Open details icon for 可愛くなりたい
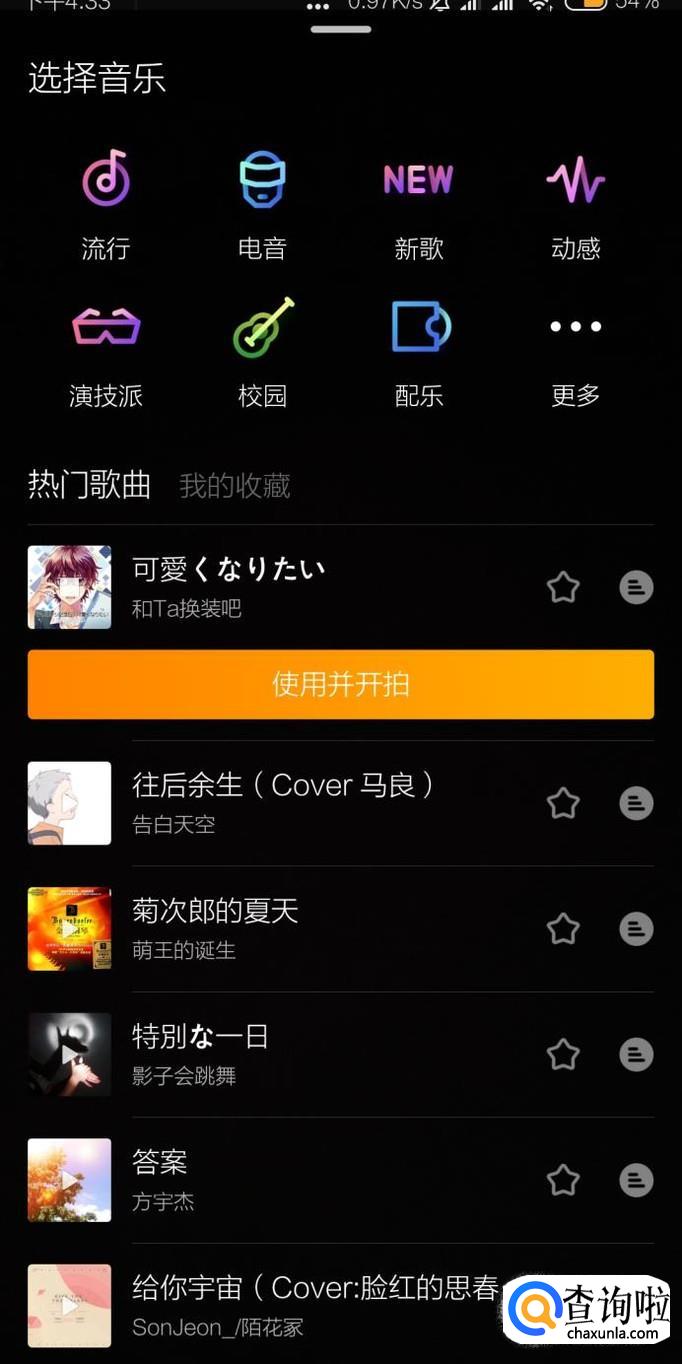Viewport: 682px width, 1364px height. (x=636, y=587)
